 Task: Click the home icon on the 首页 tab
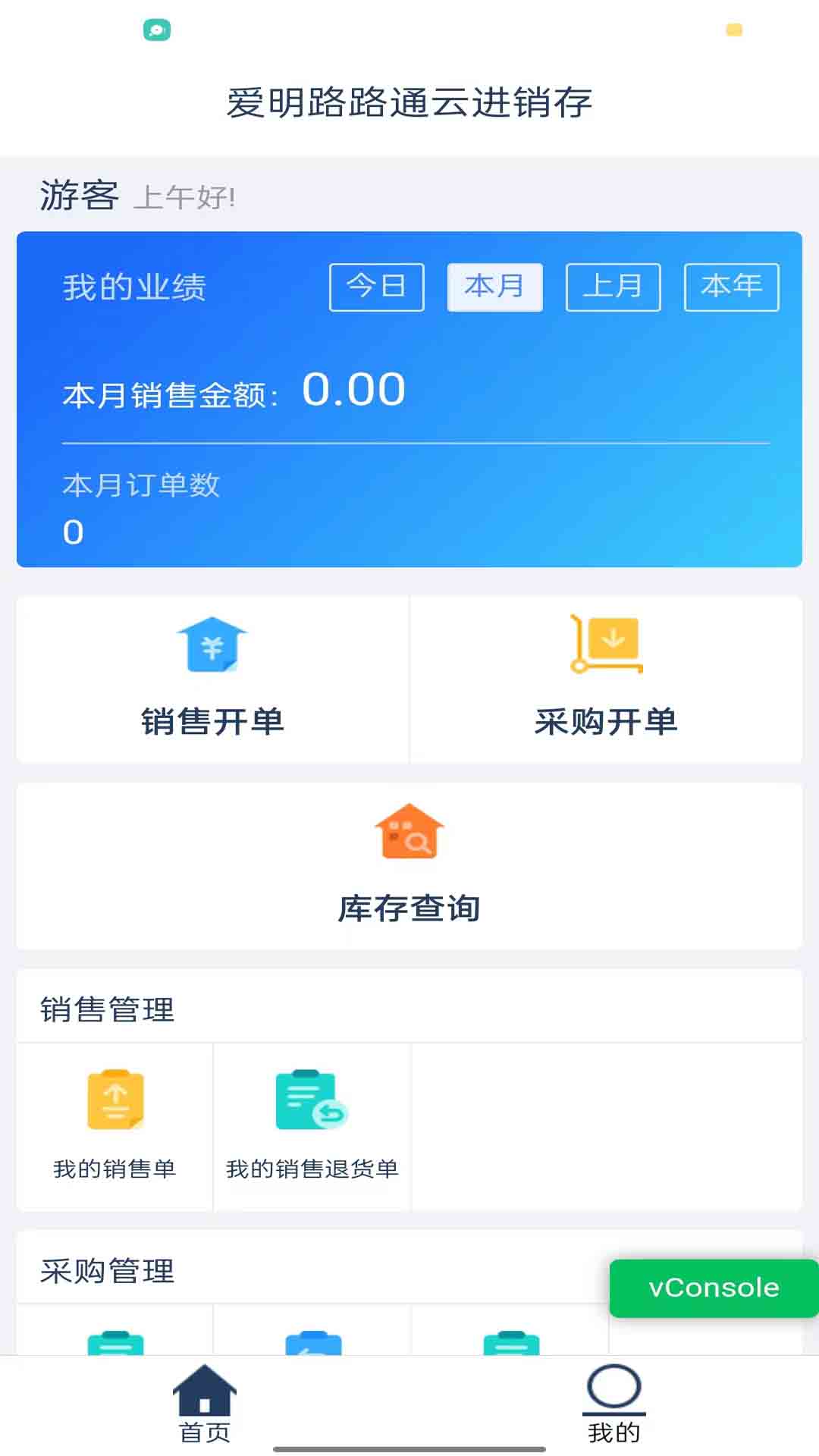206,1390
